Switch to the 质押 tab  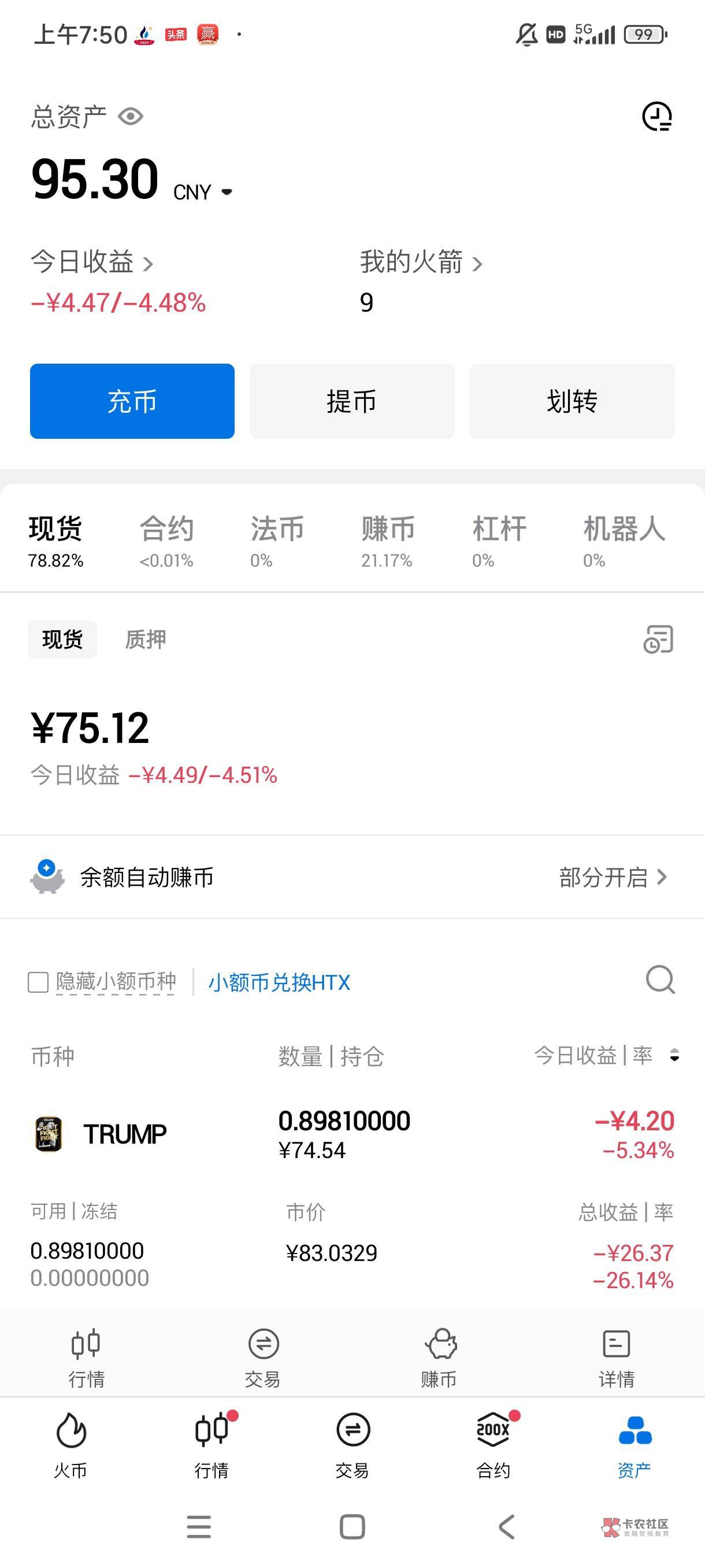(145, 639)
